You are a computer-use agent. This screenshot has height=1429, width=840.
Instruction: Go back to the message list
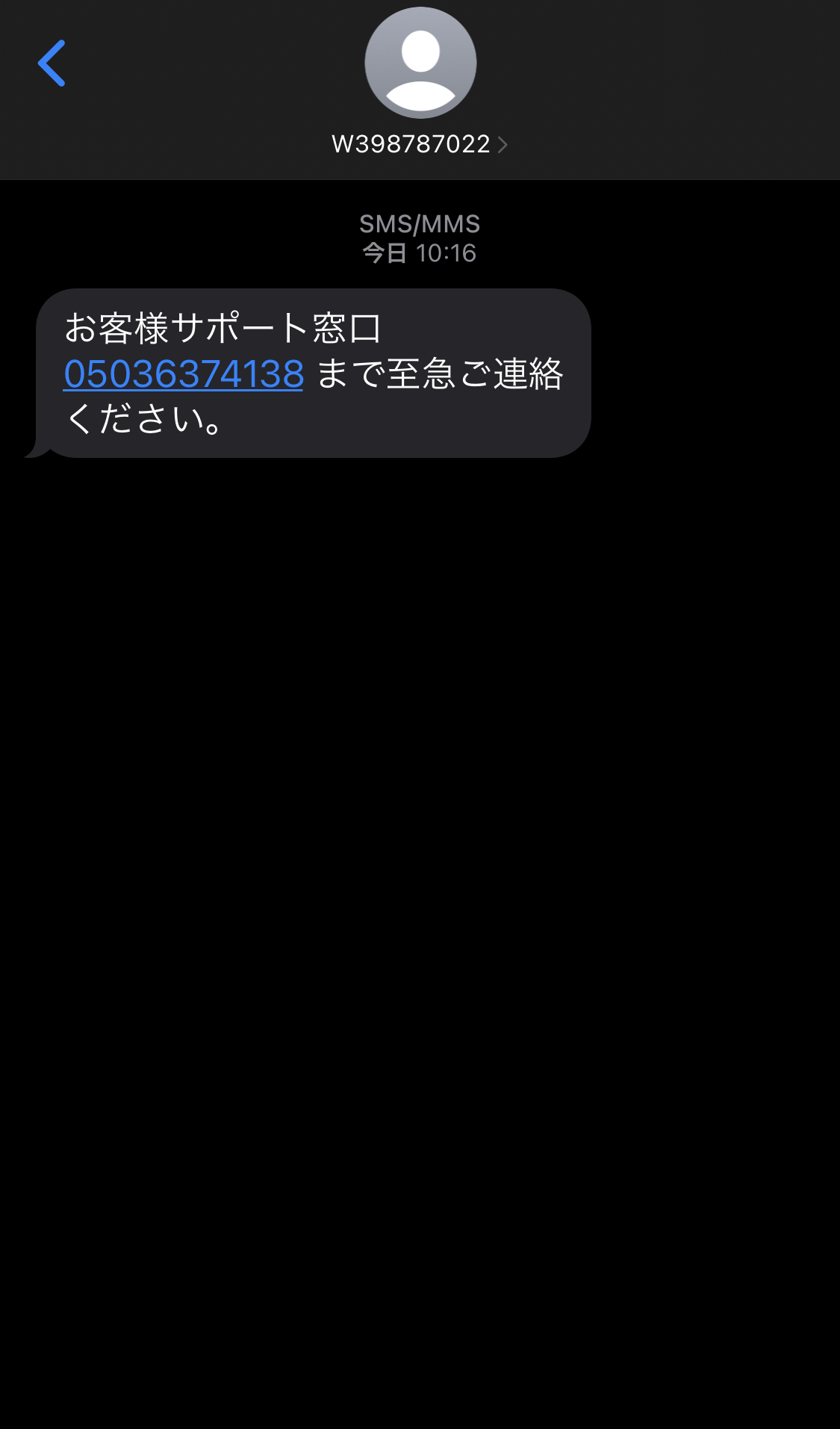(52, 63)
